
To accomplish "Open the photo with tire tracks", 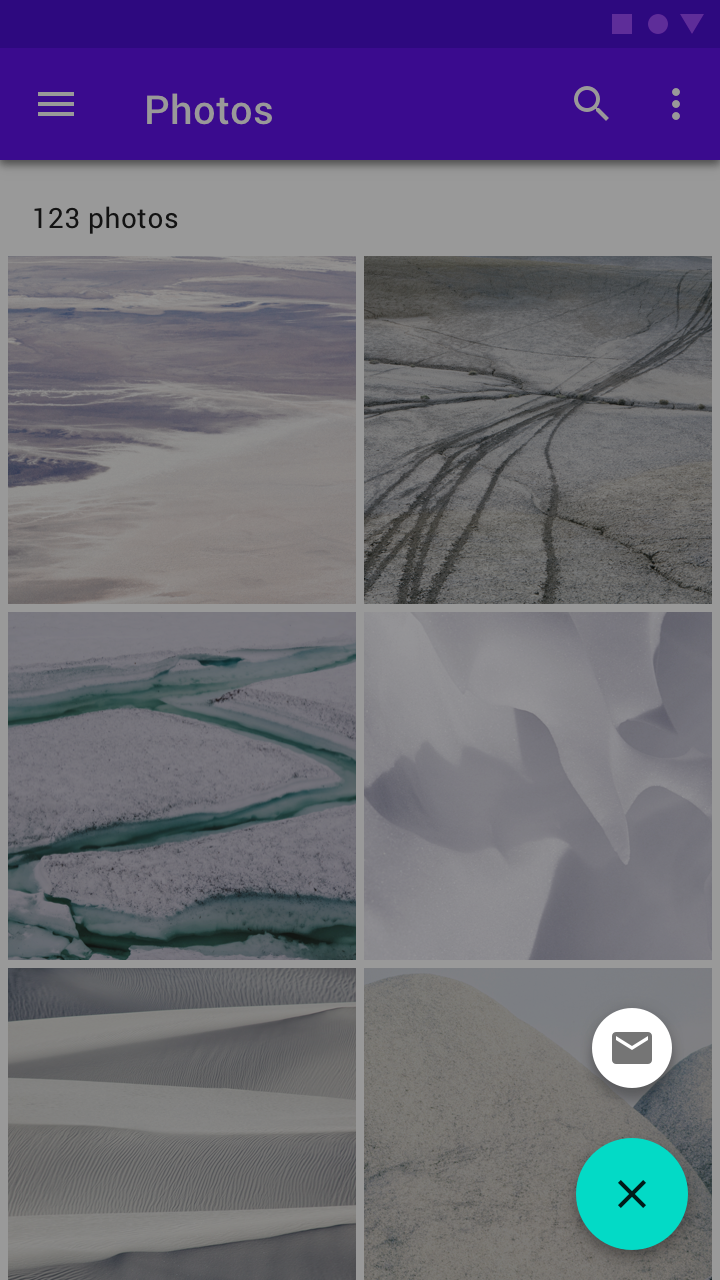I will tap(538, 430).
